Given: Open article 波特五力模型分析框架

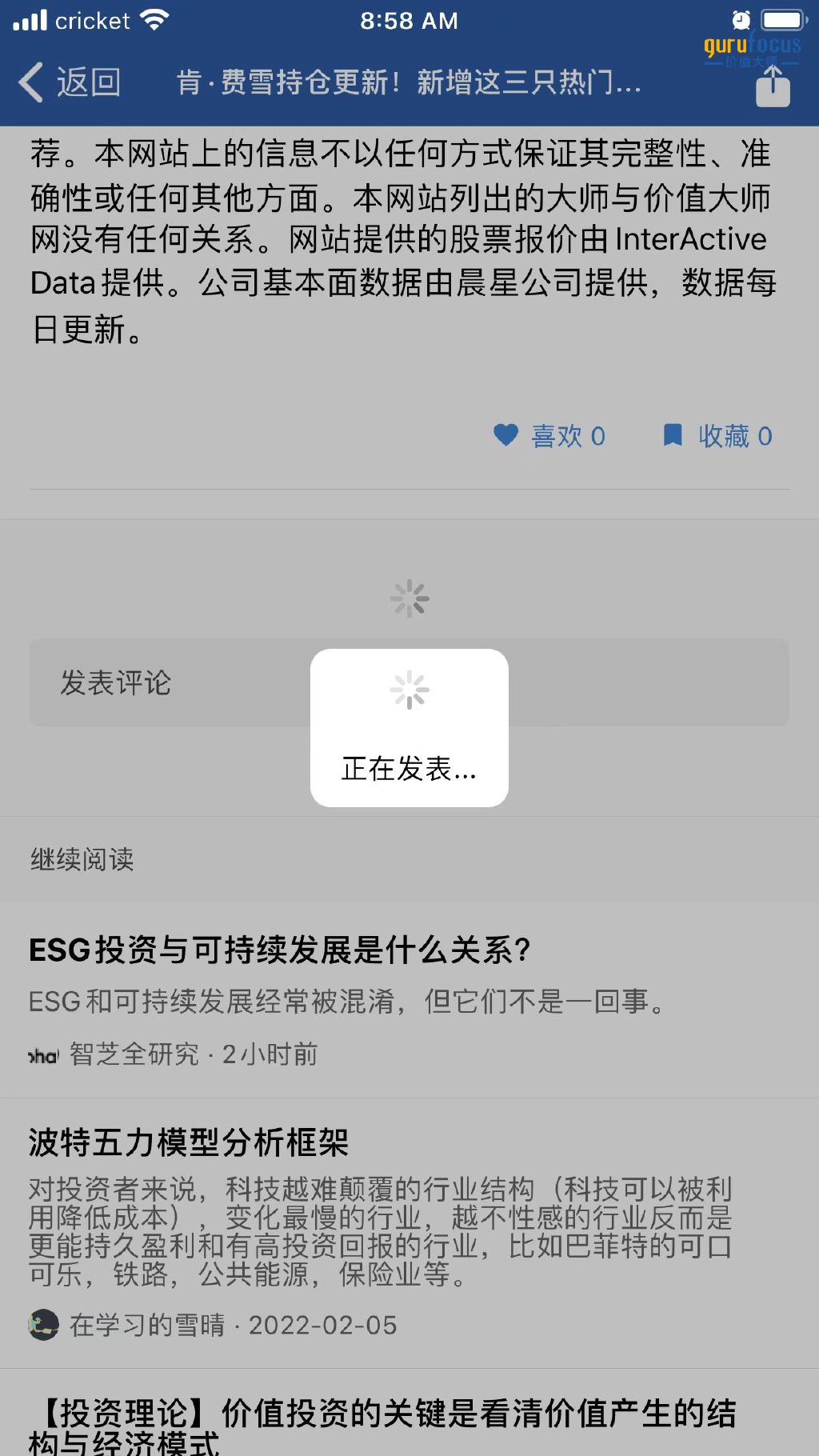Looking at the screenshot, I should 409,1233.
